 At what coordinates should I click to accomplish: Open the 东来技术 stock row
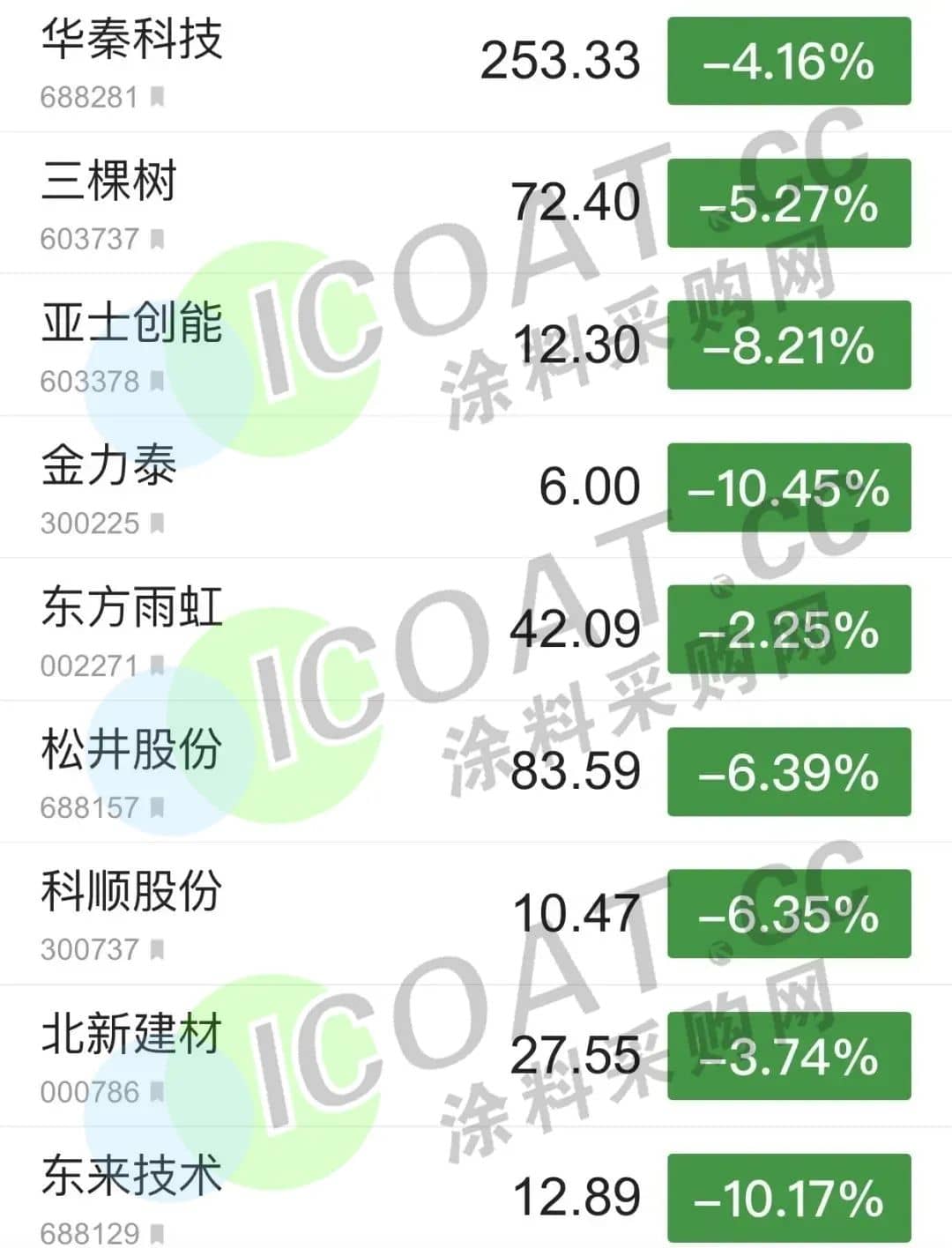click(x=132, y=1177)
